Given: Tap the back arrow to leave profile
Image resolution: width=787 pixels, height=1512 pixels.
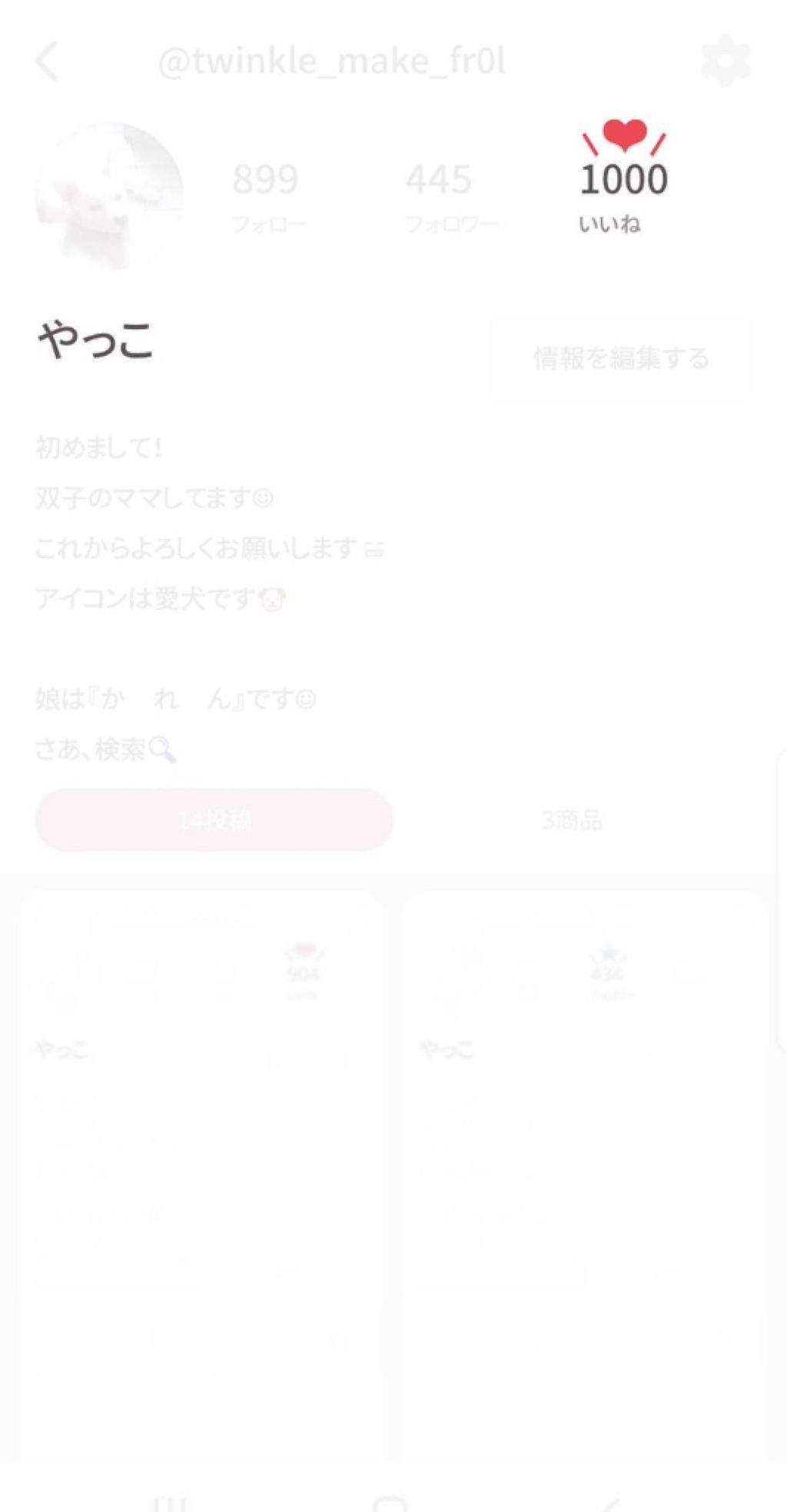Looking at the screenshot, I should [48, 61].
